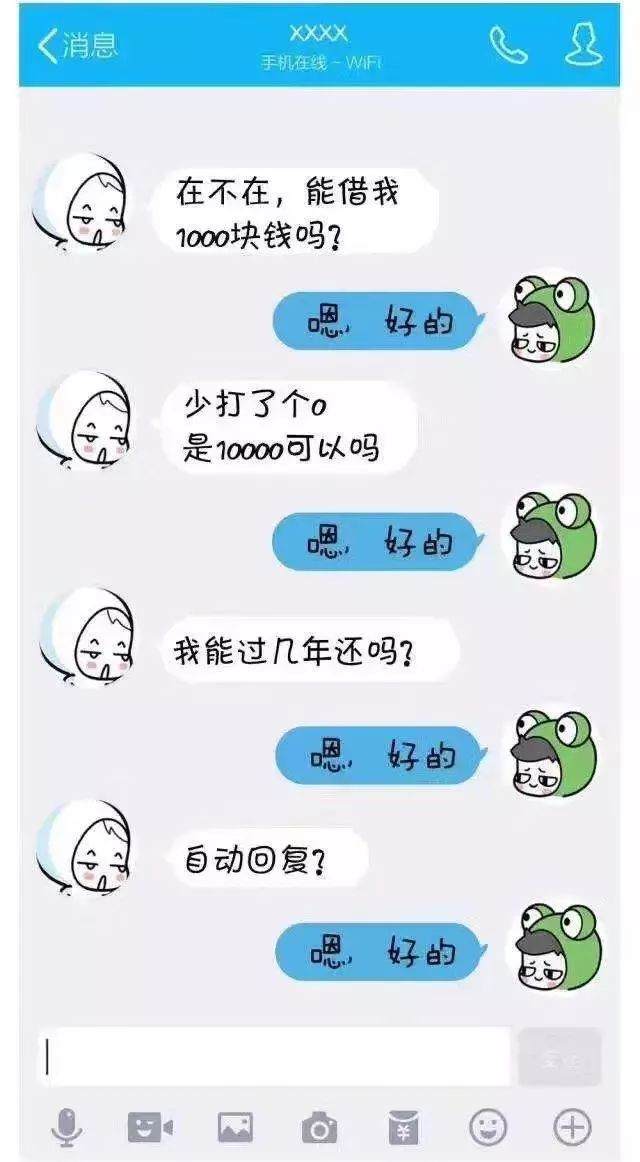Screen dimensions: 640x1162
Task: Record a voice message with the microphone
Action: point(67,1128)
